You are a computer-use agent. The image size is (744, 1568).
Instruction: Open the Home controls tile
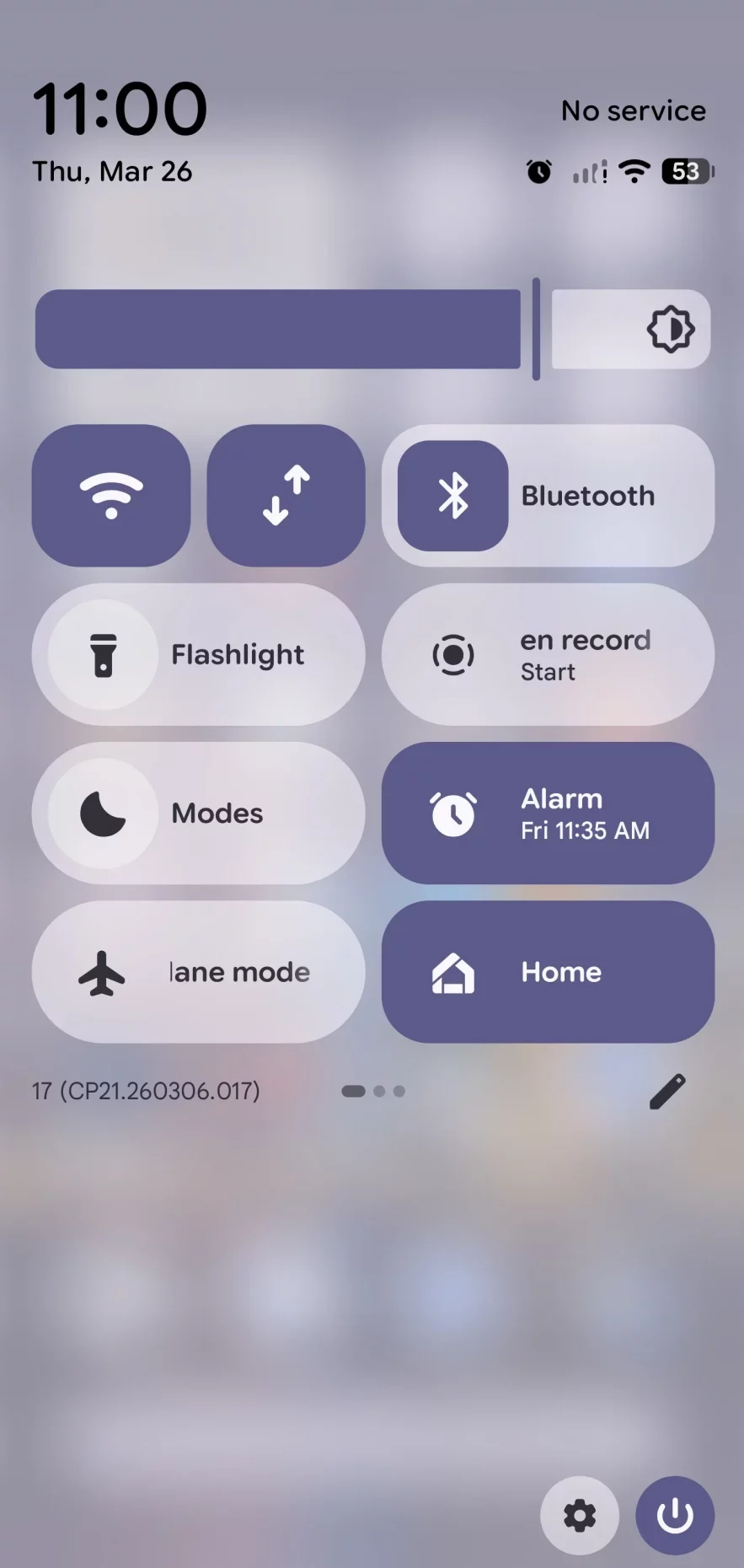click(548, 972)
